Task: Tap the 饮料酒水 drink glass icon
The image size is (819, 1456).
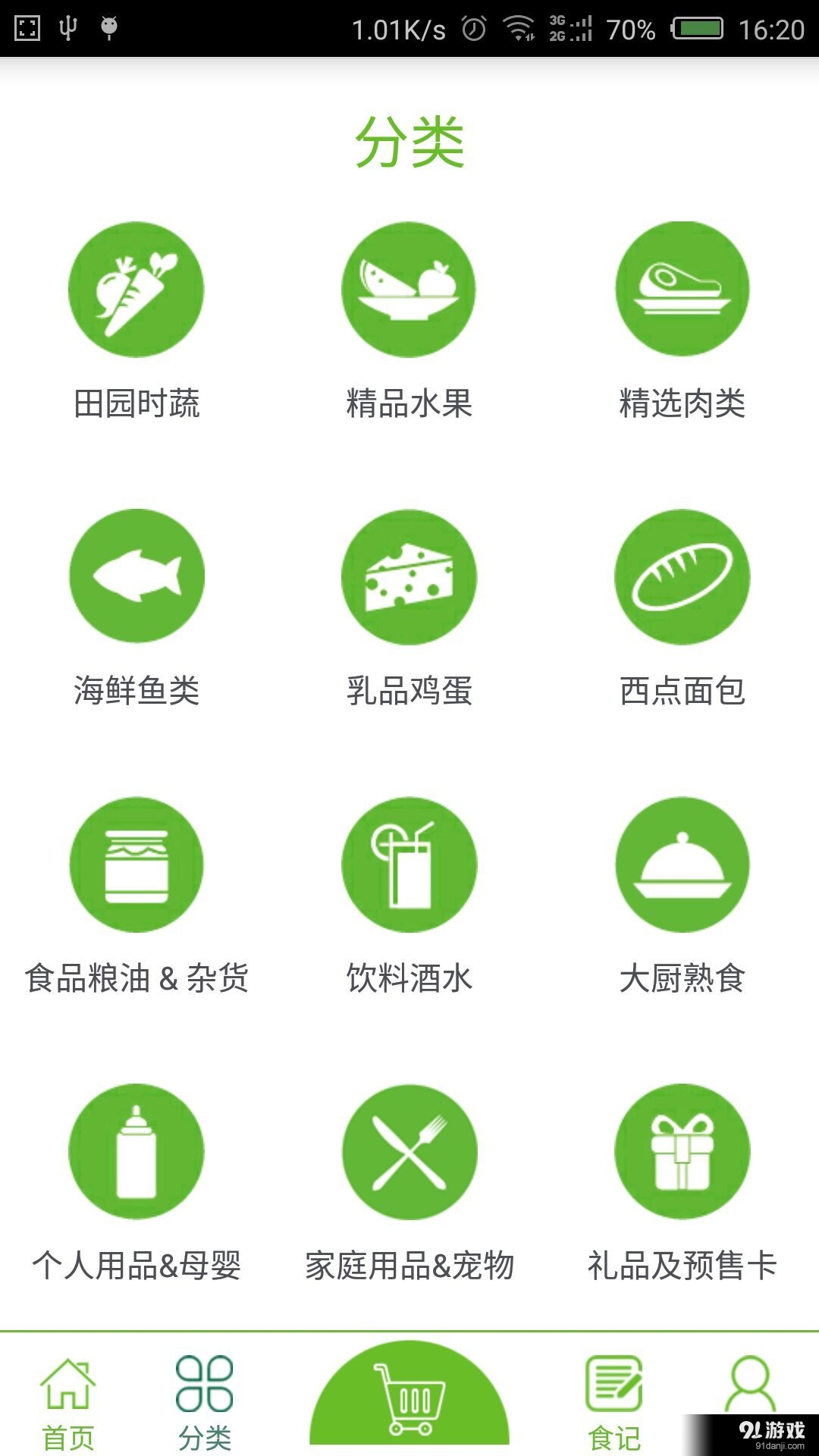Action: click(409, 864)
